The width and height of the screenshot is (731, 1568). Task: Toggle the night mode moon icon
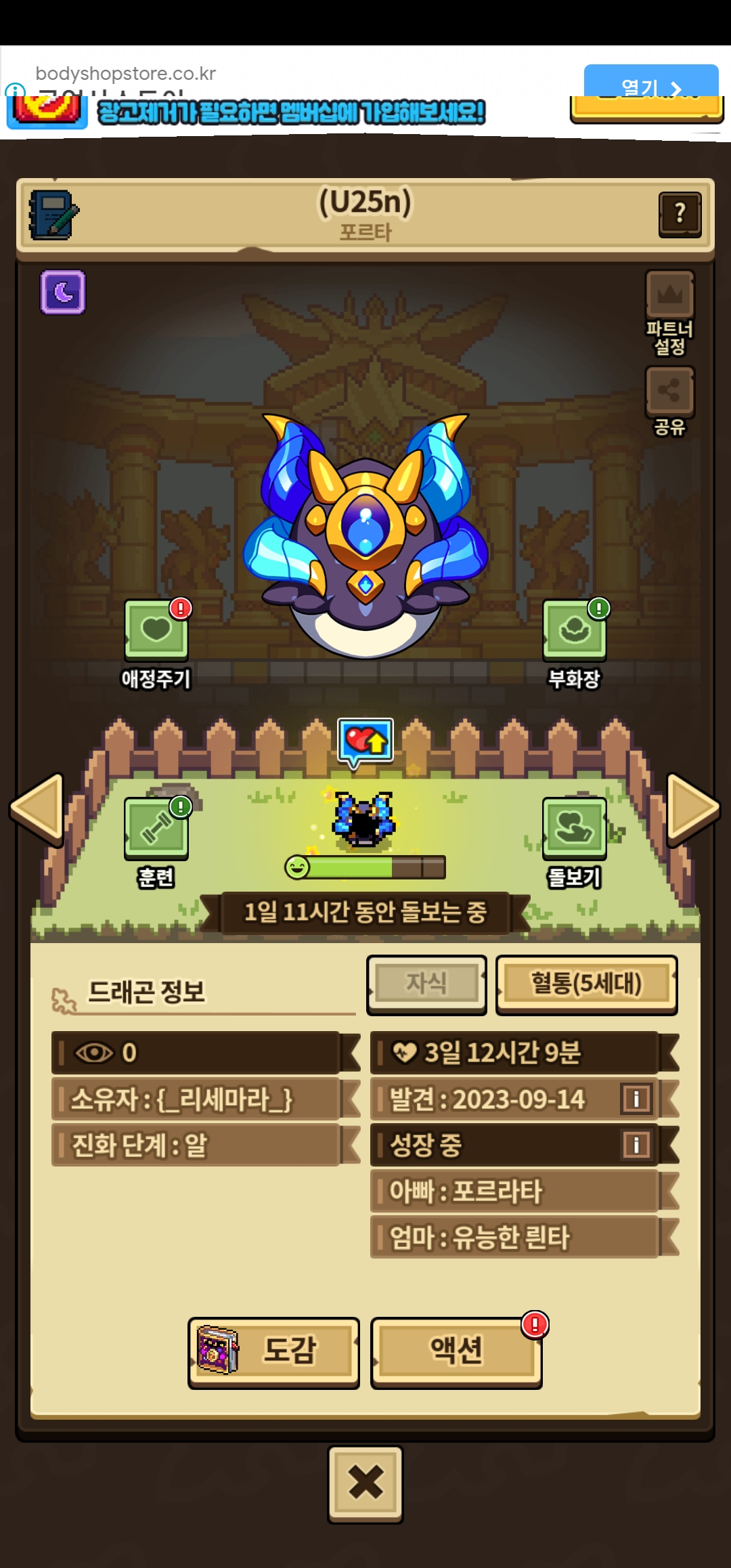click(63, 292)
